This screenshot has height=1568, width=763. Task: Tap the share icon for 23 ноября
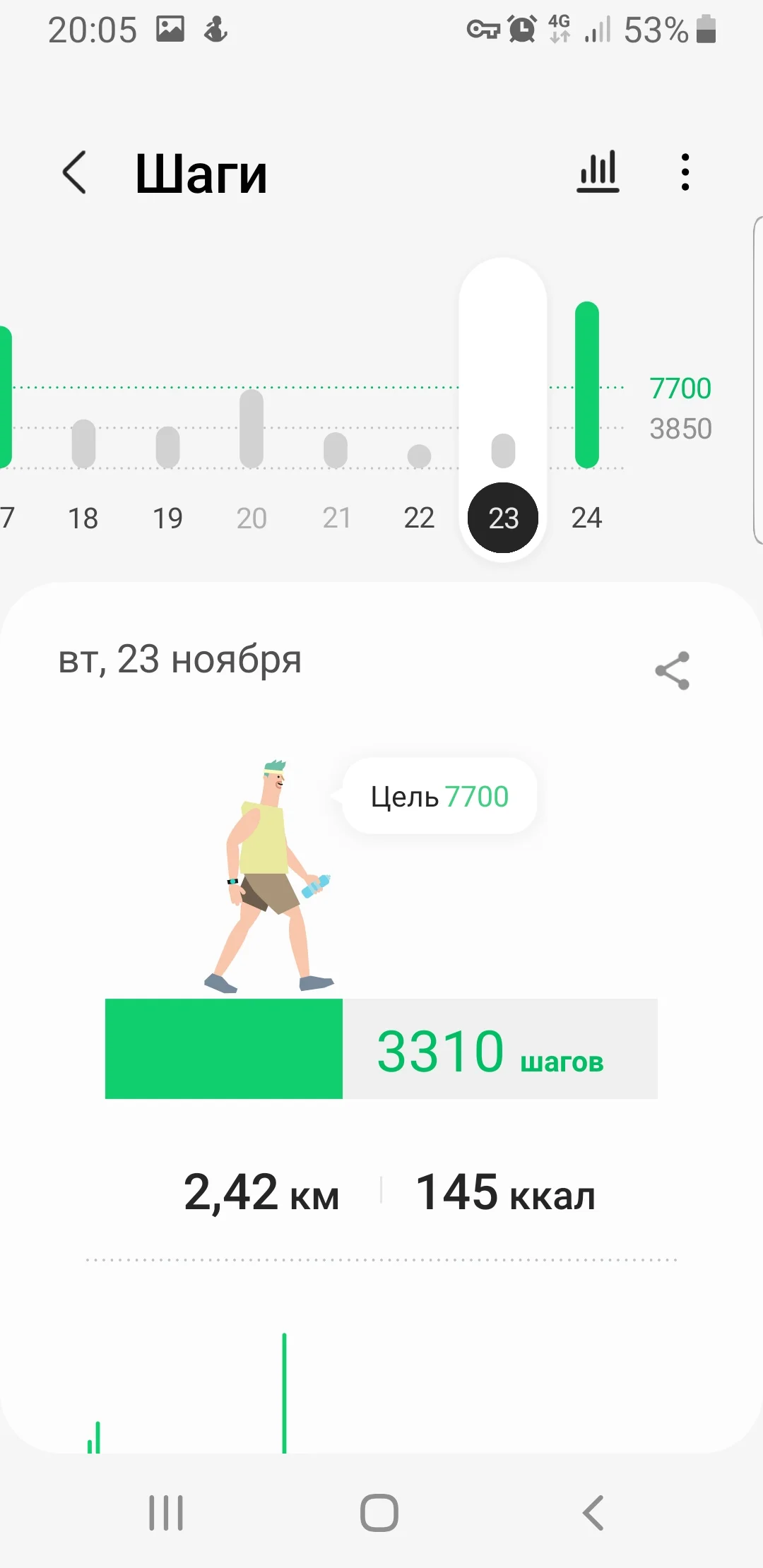pos(673,671)
